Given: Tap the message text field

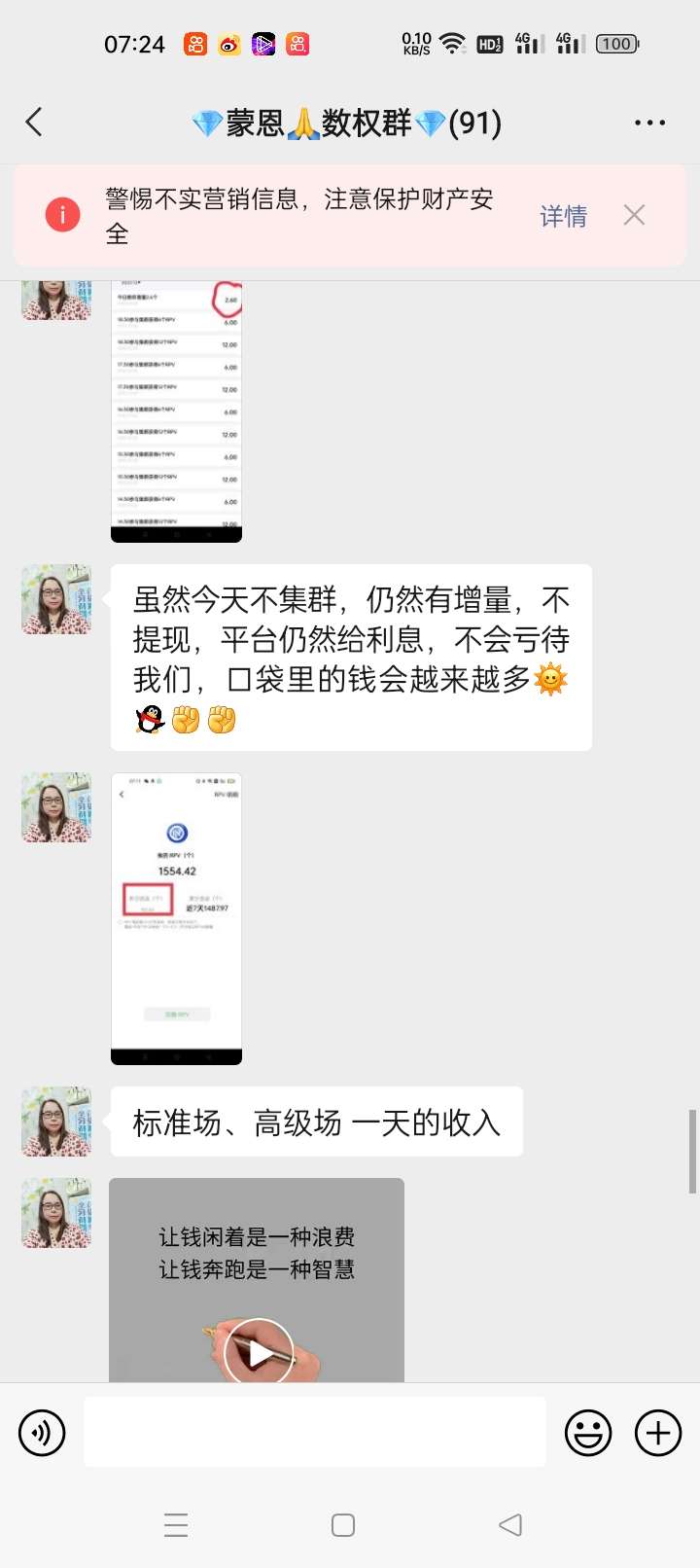Looking at the screenshot, I should pyautogui.click(x=314, y=1432).
